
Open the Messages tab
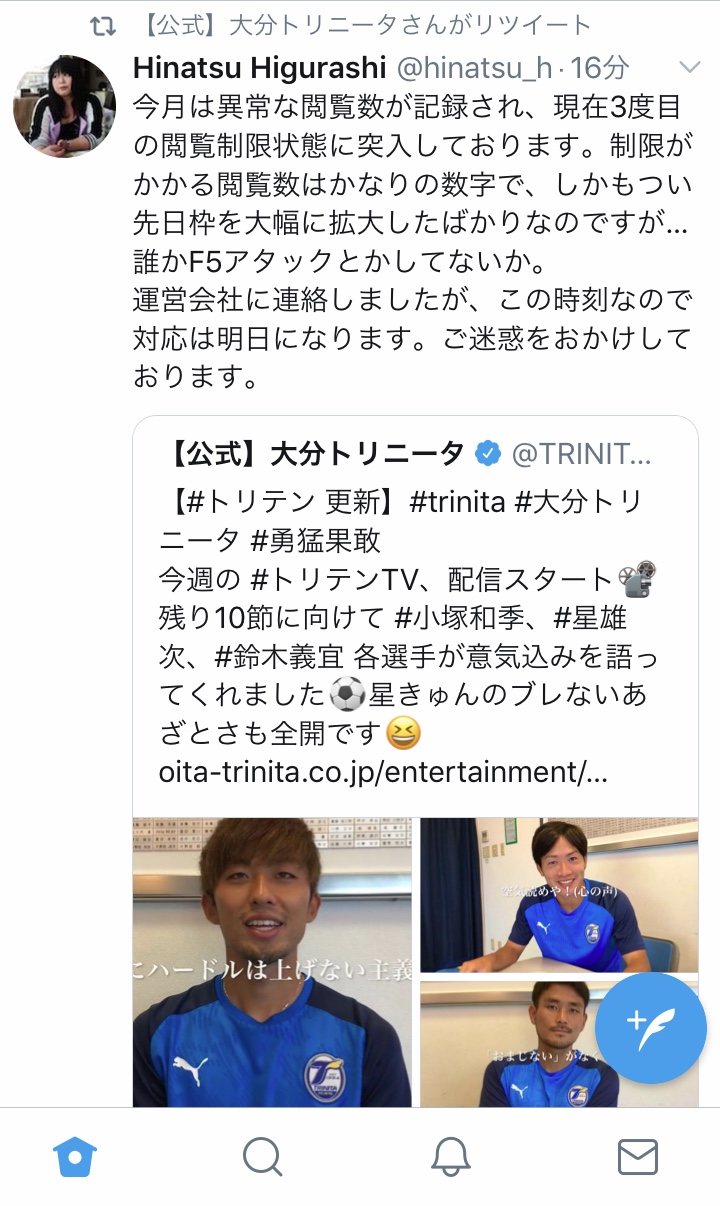(x=637, y=1157)
